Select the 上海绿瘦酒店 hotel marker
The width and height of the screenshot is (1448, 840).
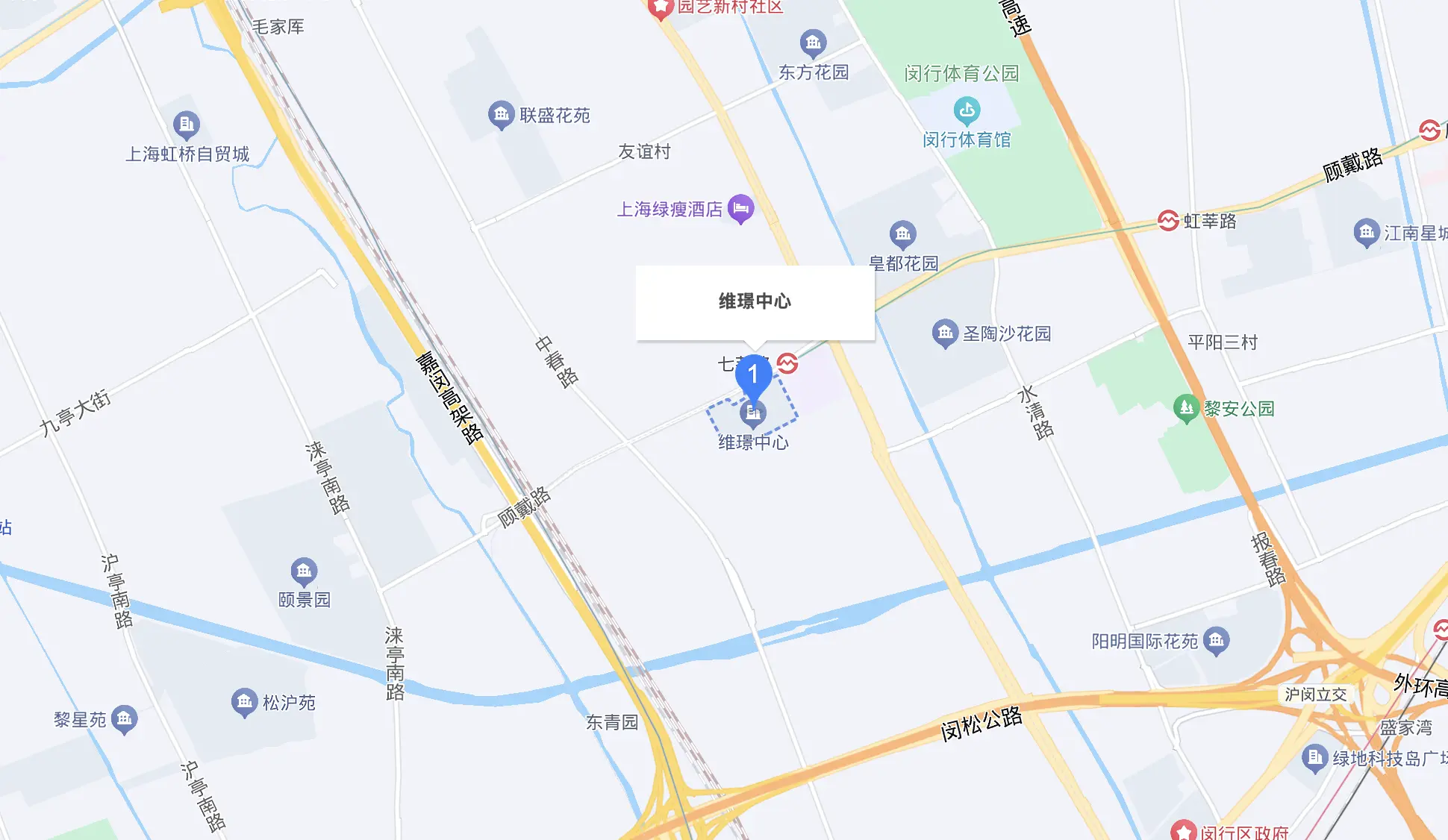740,209
